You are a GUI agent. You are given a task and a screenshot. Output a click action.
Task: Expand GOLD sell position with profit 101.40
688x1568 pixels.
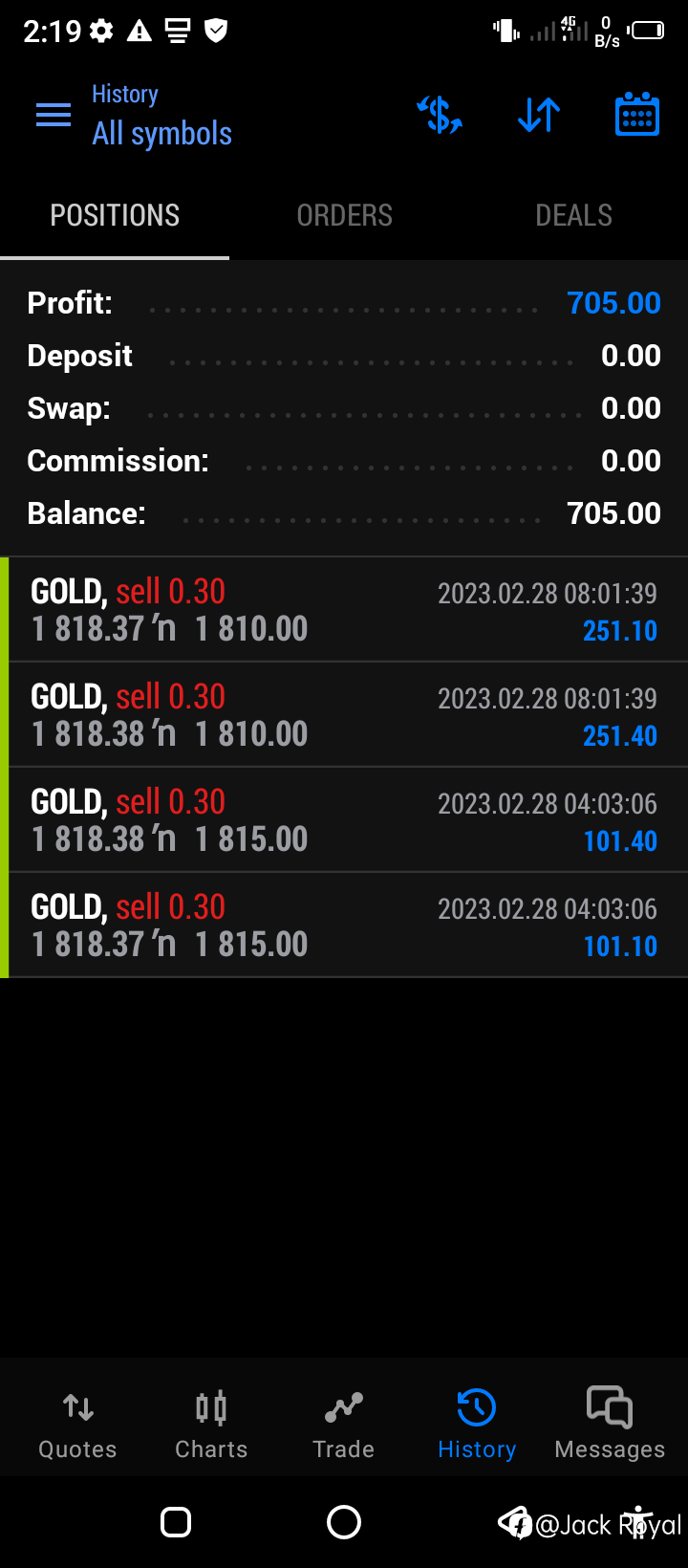(344, 820)
